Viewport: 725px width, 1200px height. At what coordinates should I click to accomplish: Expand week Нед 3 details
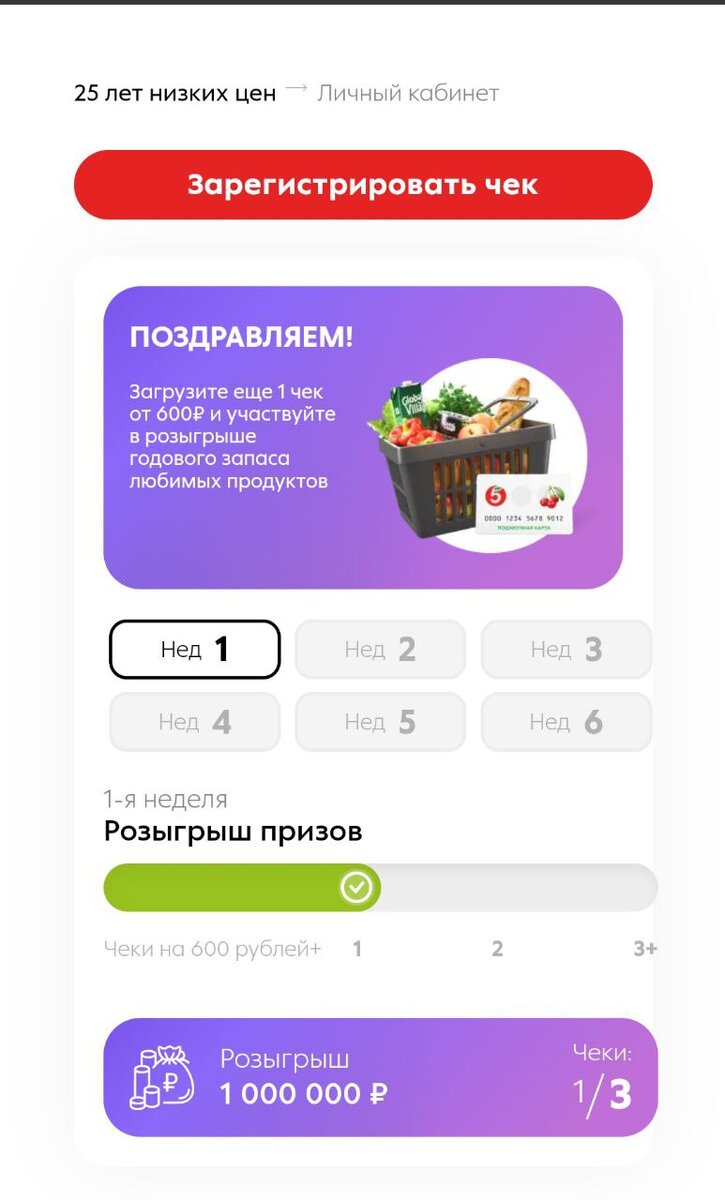[x=566, y=649]
